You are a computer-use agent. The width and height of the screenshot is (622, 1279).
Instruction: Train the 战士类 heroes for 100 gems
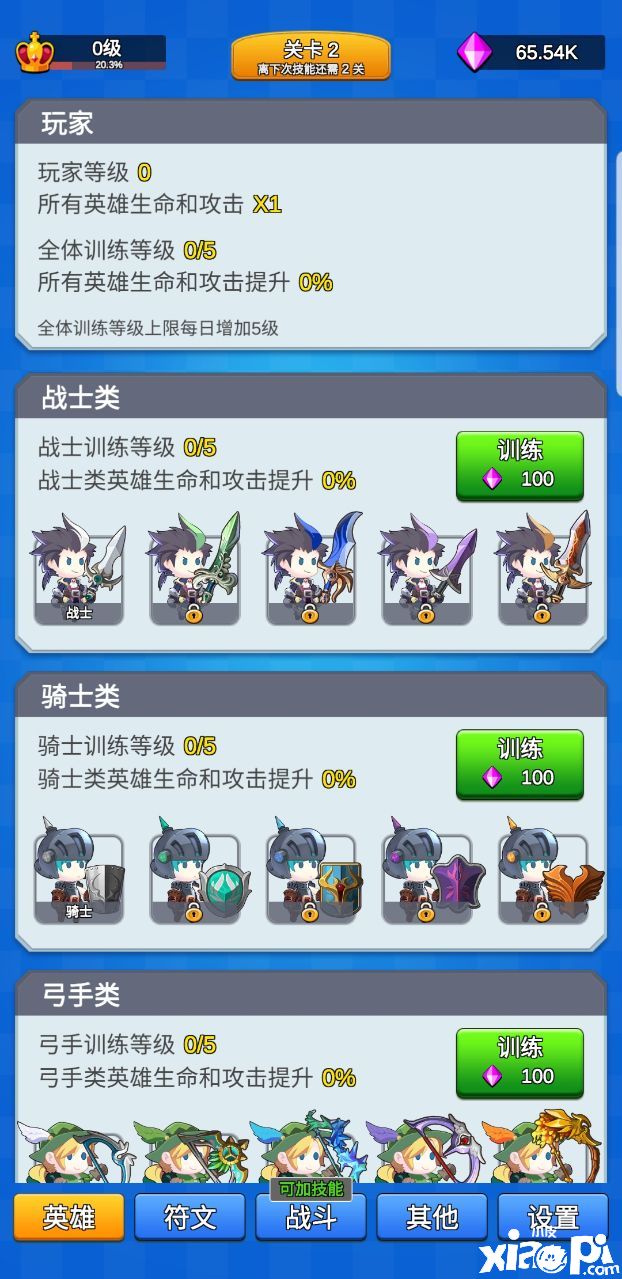point(519,466)
